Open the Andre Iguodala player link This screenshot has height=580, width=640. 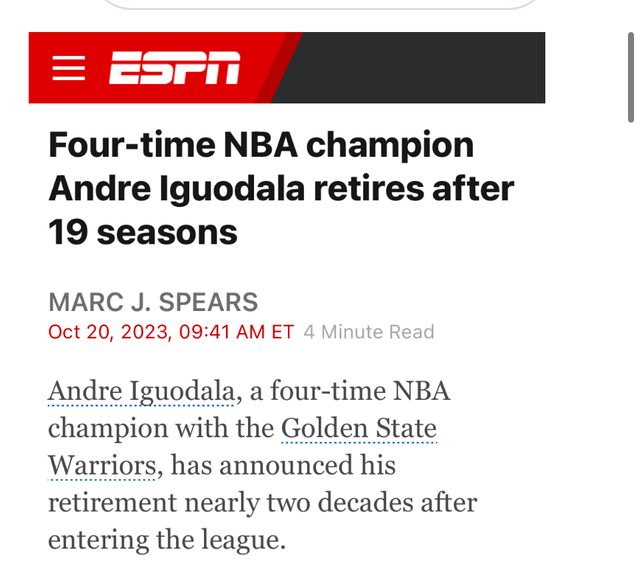(x=140, y=391)
